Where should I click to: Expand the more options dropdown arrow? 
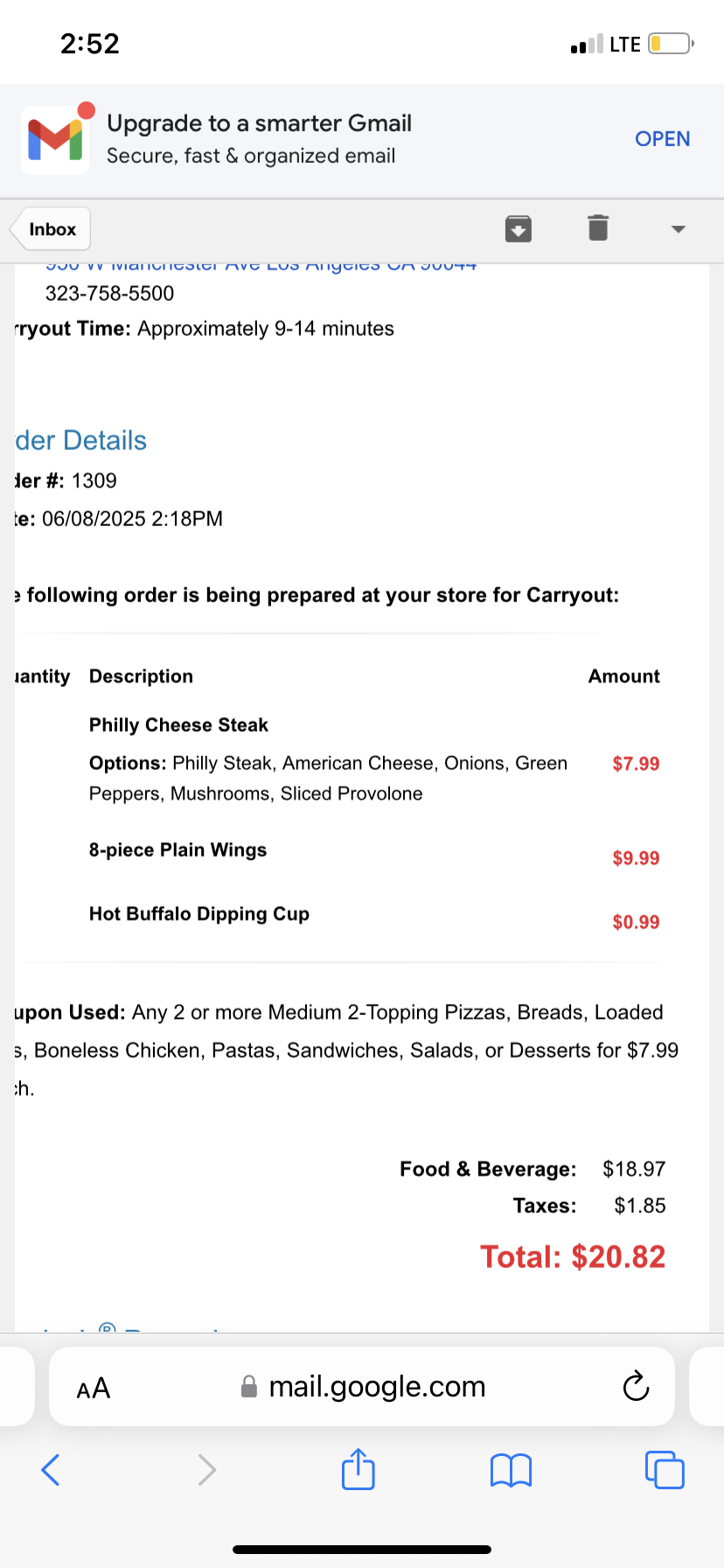click(678, 229)
